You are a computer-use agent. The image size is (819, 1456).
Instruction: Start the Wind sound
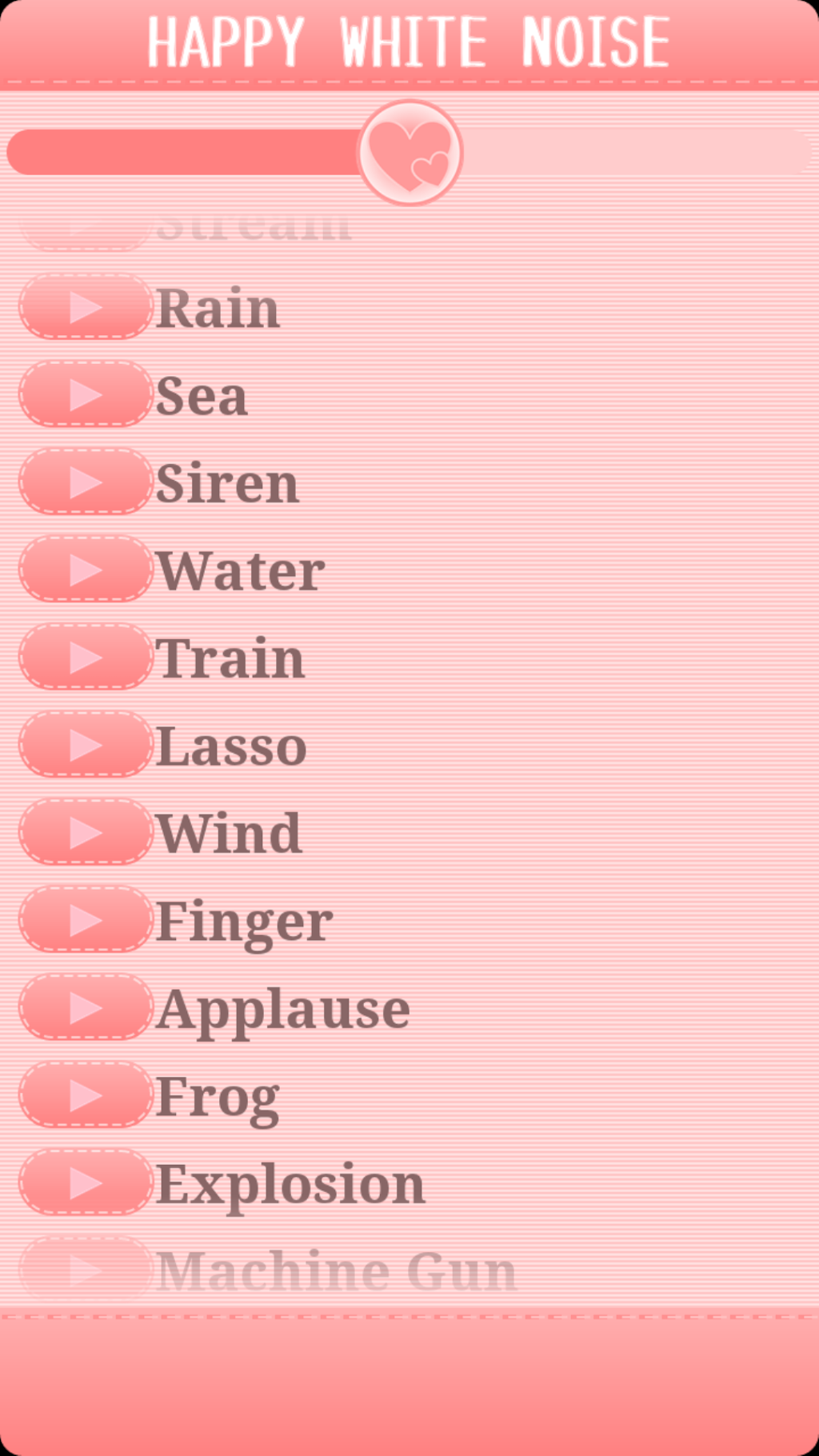[86, 833]
